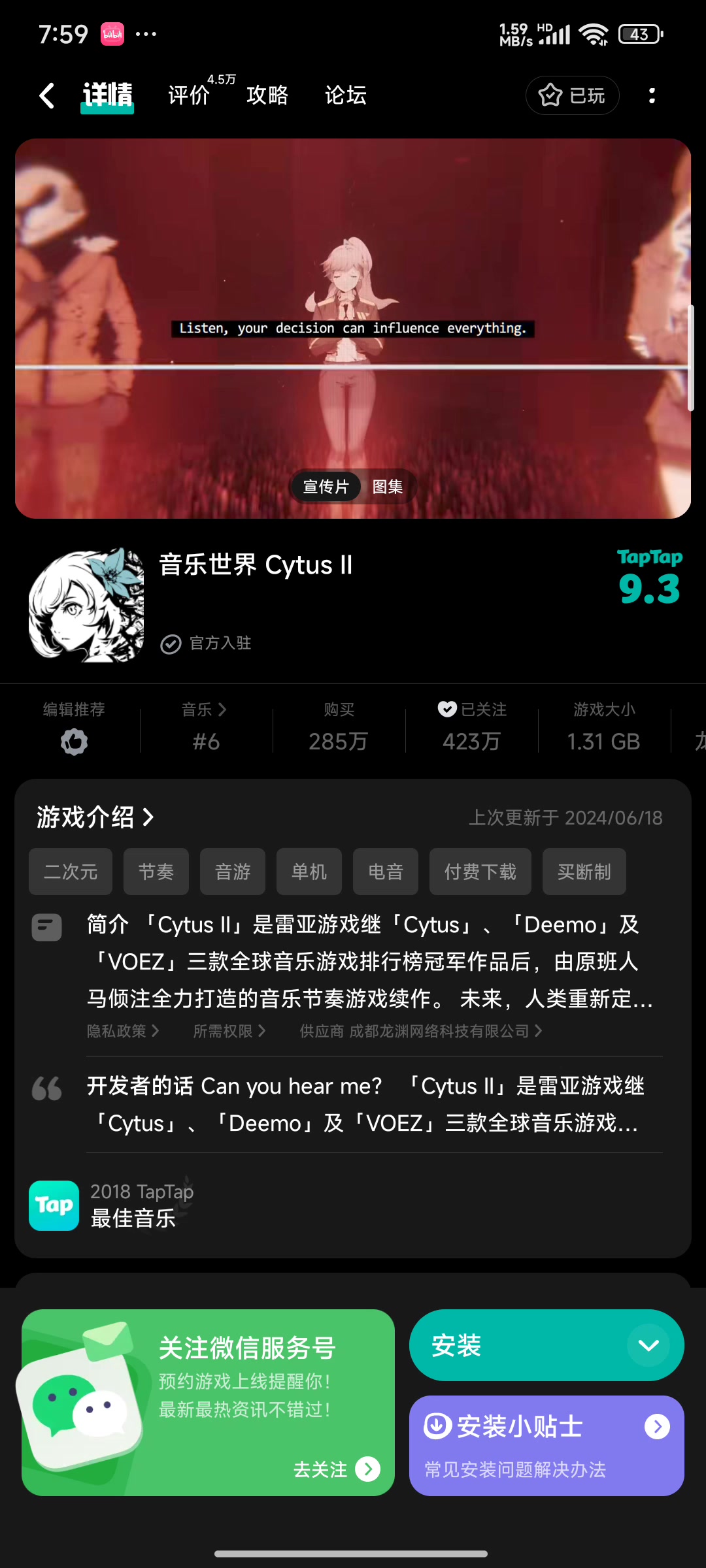Viewport: 706px width, 1568px height.
Task: Select the 付费下载 tag chip
Action: click(480, 872)
